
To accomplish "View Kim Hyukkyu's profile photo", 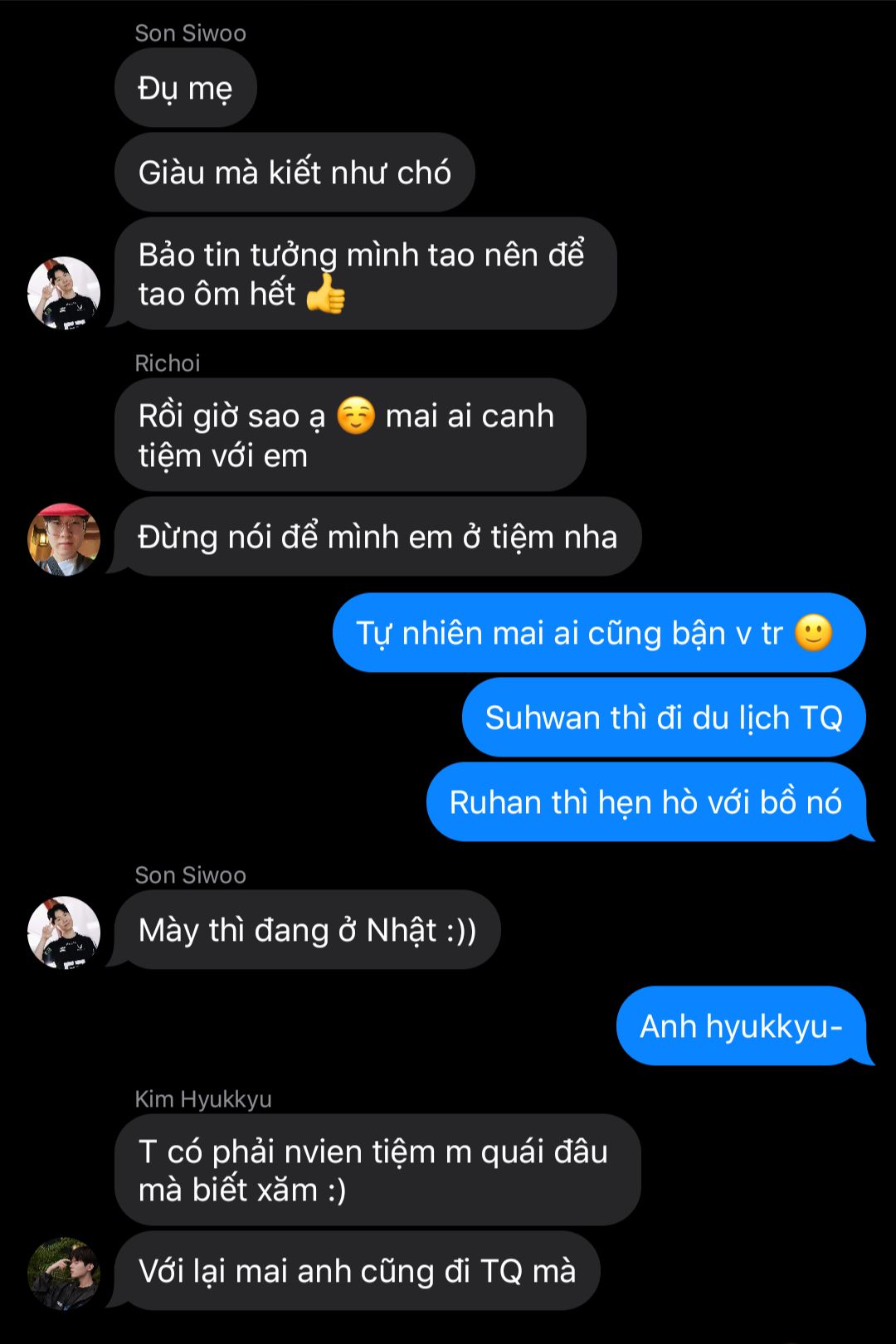I will coord(64,1273).
